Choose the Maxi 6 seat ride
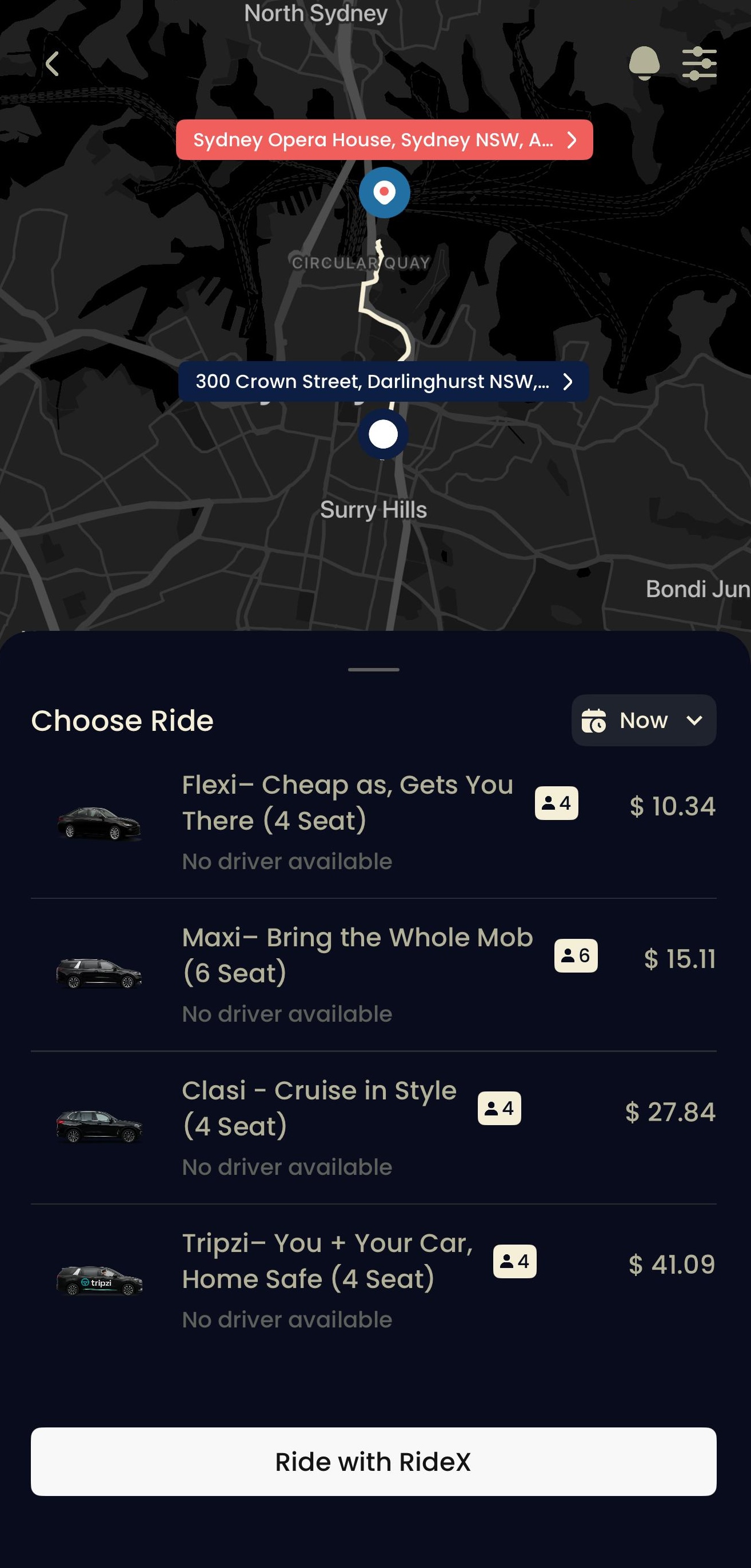751x1568 pixels. pos(373,974)
